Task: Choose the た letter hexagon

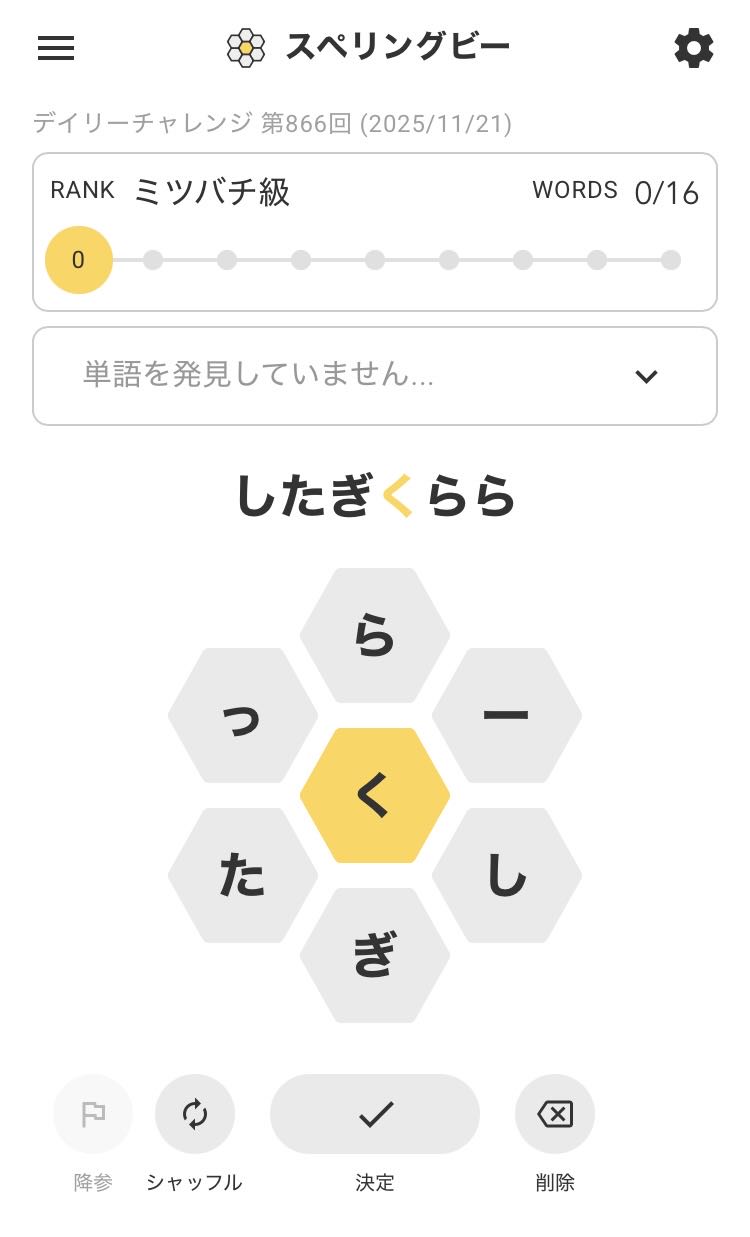Action: click(243, 876)
